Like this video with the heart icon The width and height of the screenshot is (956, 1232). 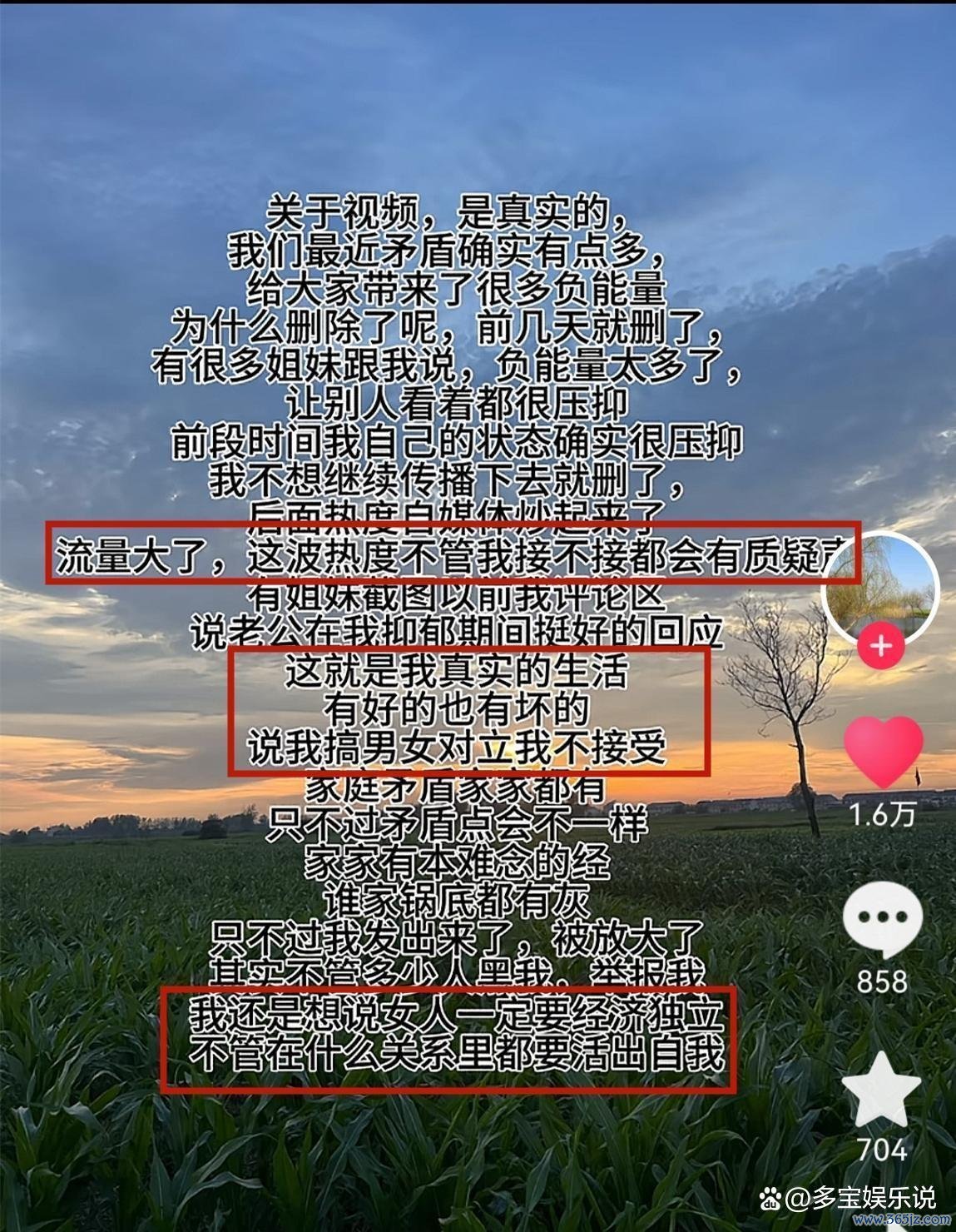[x=883, y=752]
